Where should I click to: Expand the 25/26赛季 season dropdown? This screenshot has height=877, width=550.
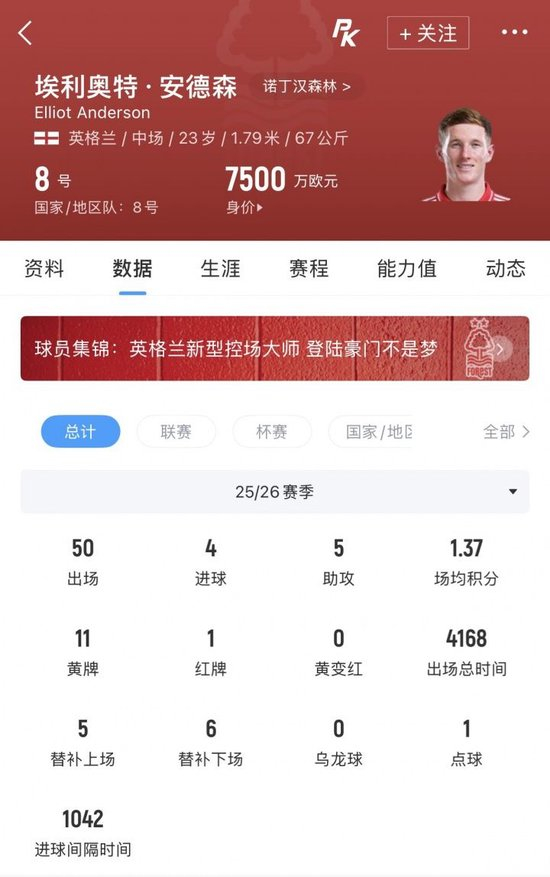(x=275, y=492)
